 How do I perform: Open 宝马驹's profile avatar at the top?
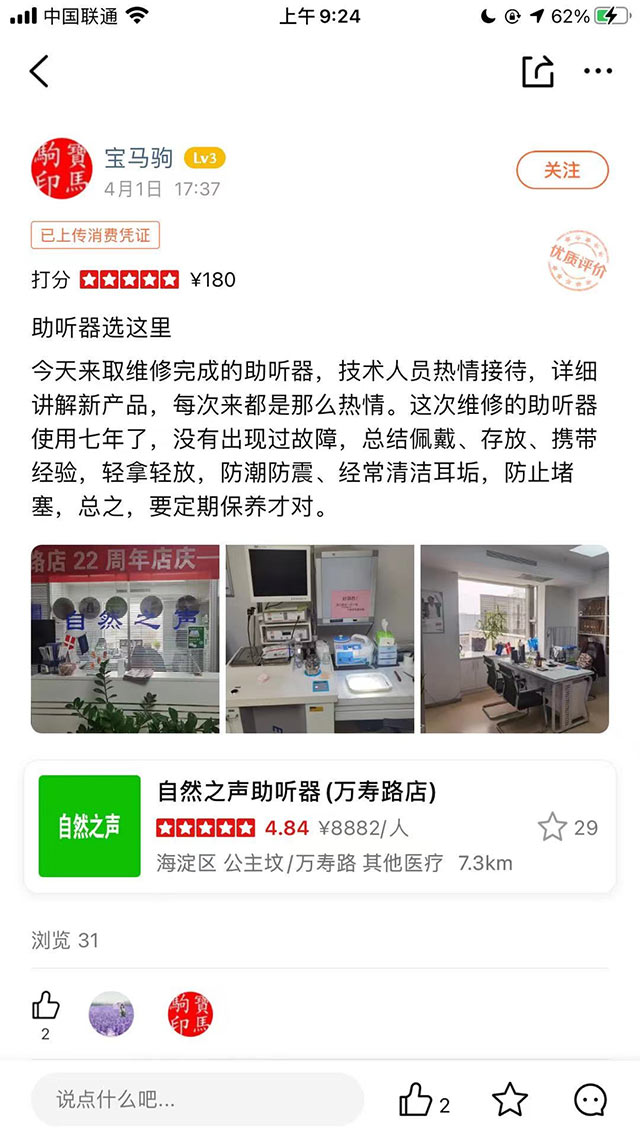pos(62,168)
